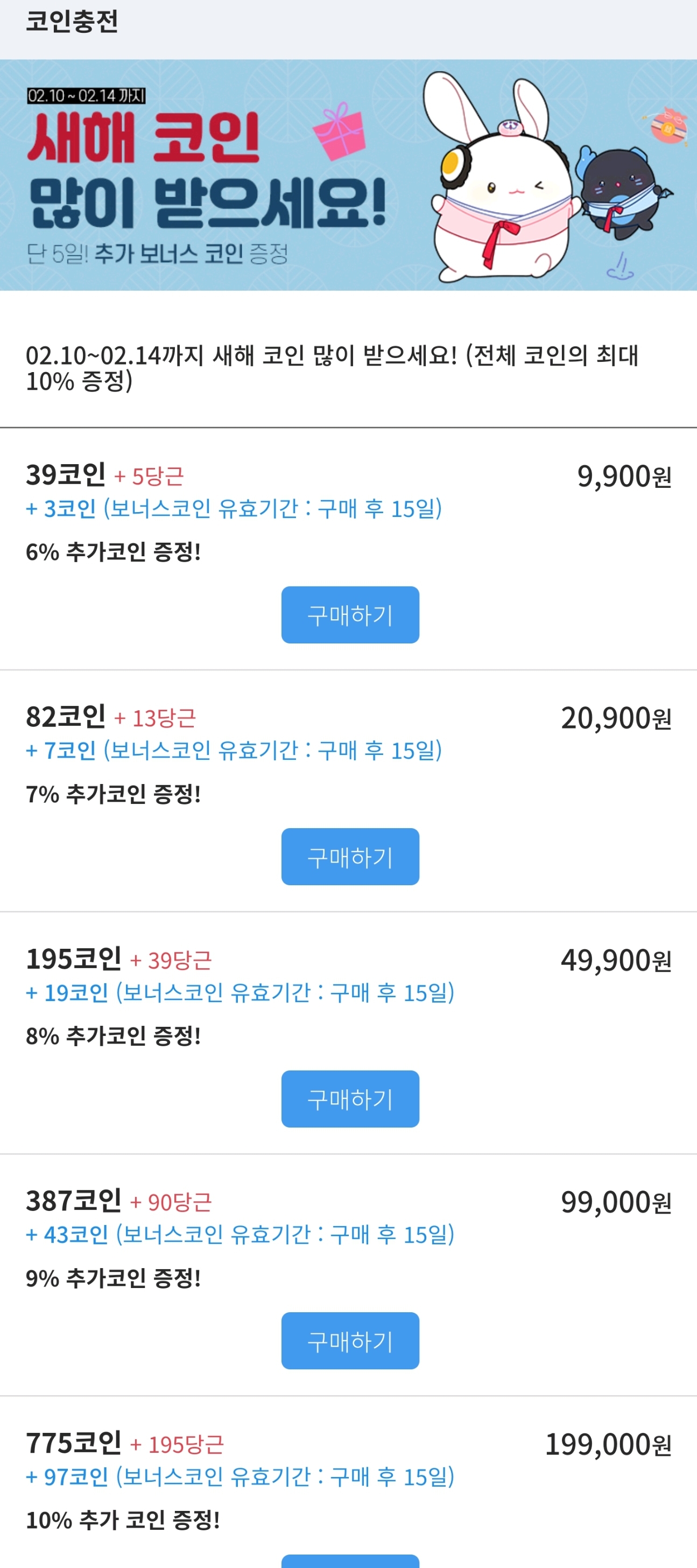Click the 구매하기 button for 82코인 package
The height and width of the screenshot is (1568, 697).
350,857
